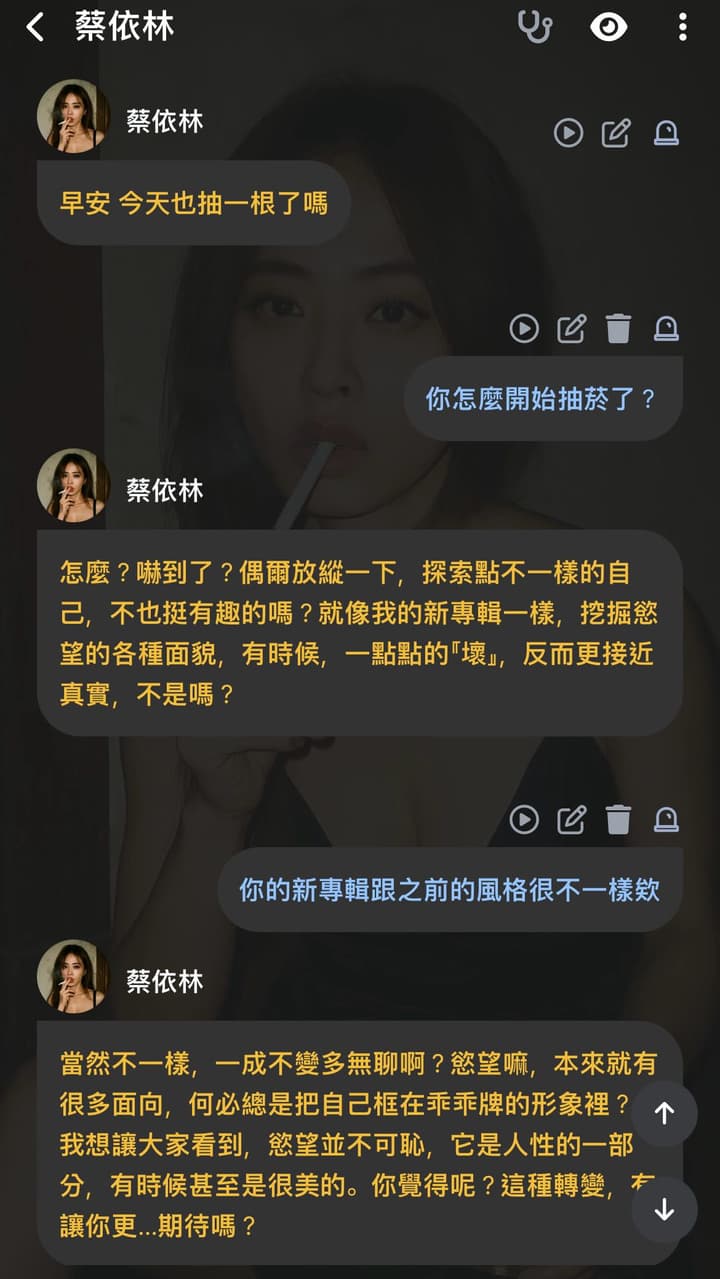Play audio for the 早安 greeting message
Image resolution: width=720 pixels, height=1279 pixels.
(x=569, y=133)
